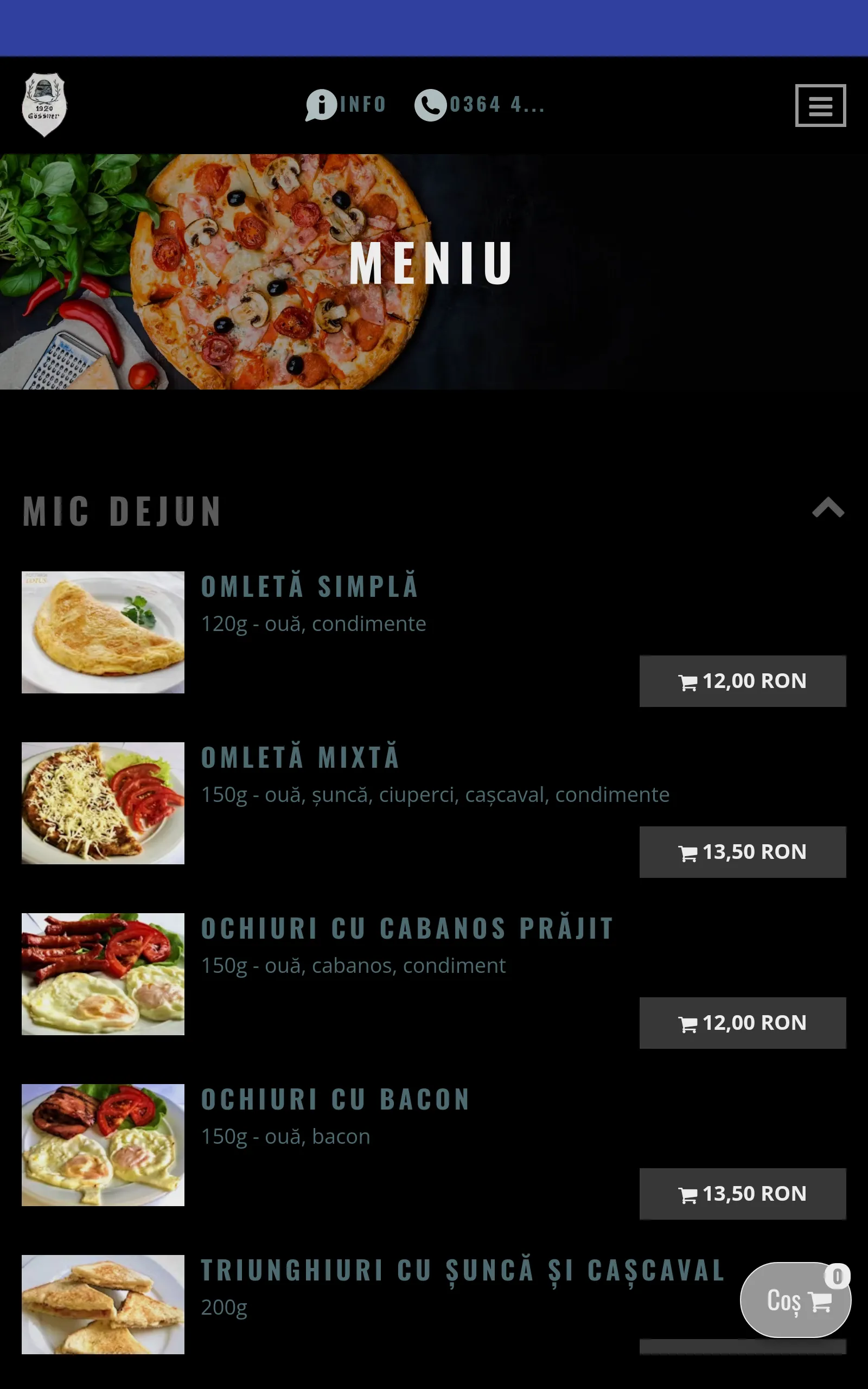Screen dimensions: 868x1389
Task: Add Omletă Mixtă for 13,50 RON to cart
Action: (x=742, y=852)
